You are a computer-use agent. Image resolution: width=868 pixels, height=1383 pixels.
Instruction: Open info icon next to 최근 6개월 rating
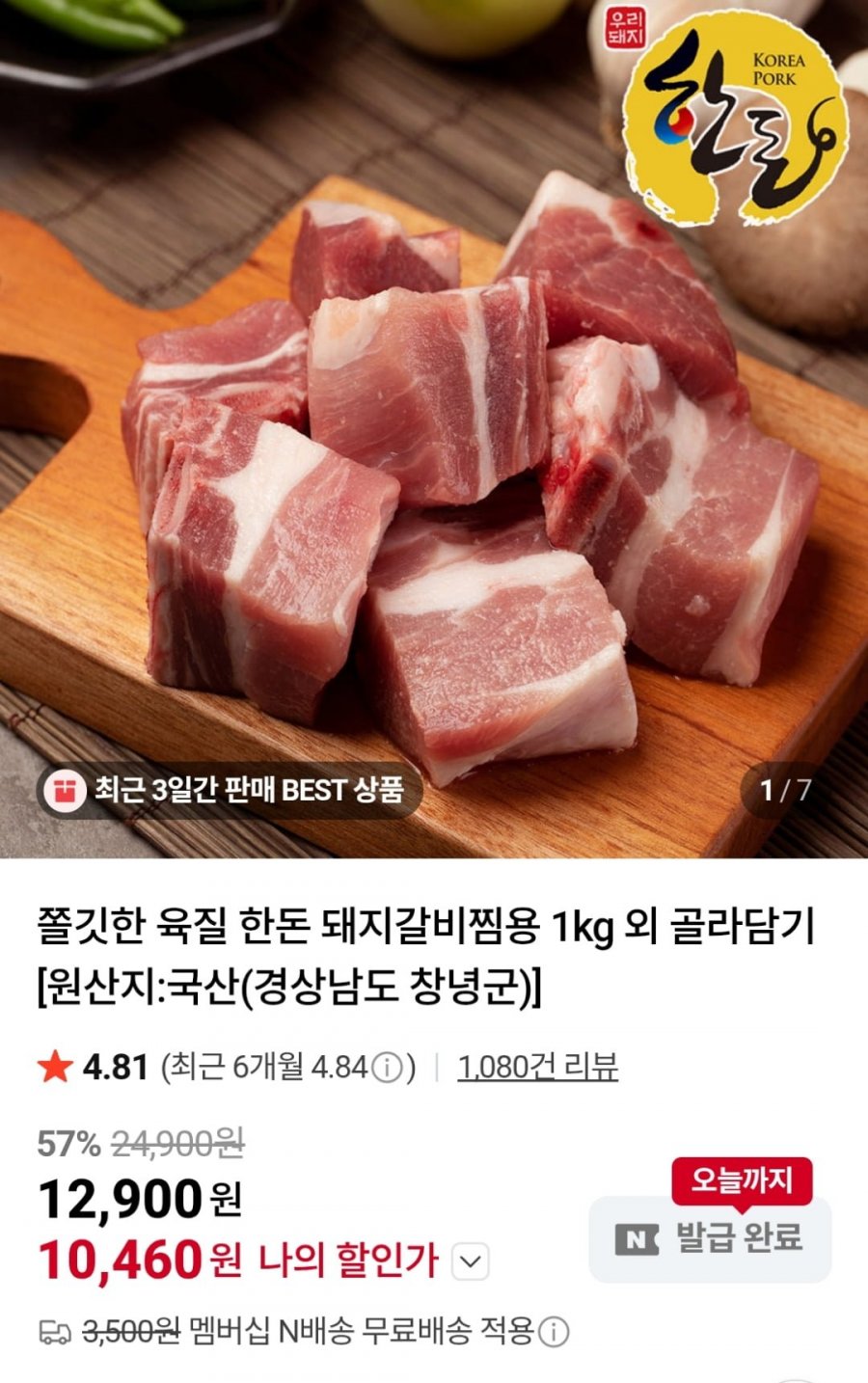click(x=387, y=1069)
